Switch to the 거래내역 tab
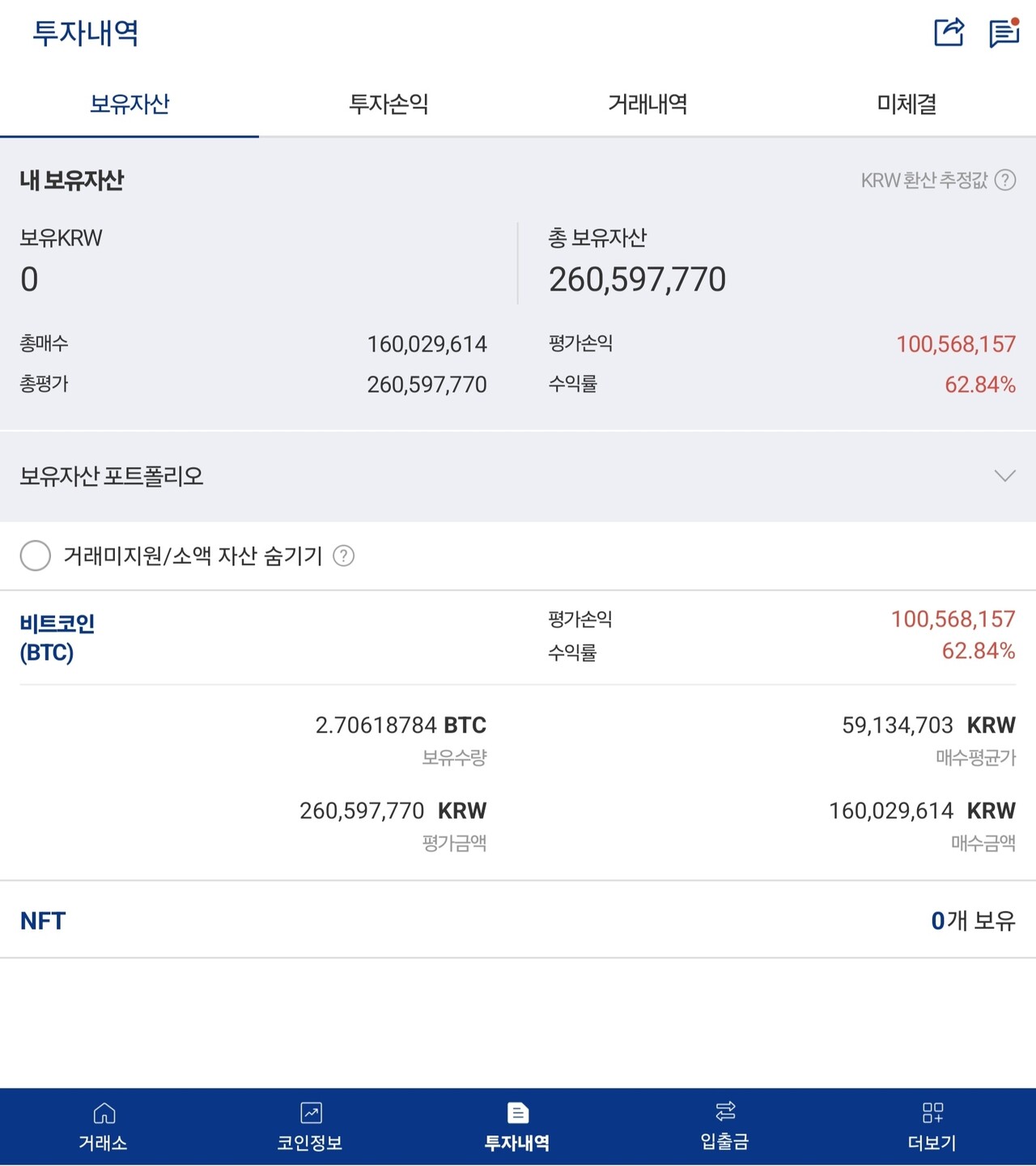Screen dimensions: 1036x1166 pos(647,104)
